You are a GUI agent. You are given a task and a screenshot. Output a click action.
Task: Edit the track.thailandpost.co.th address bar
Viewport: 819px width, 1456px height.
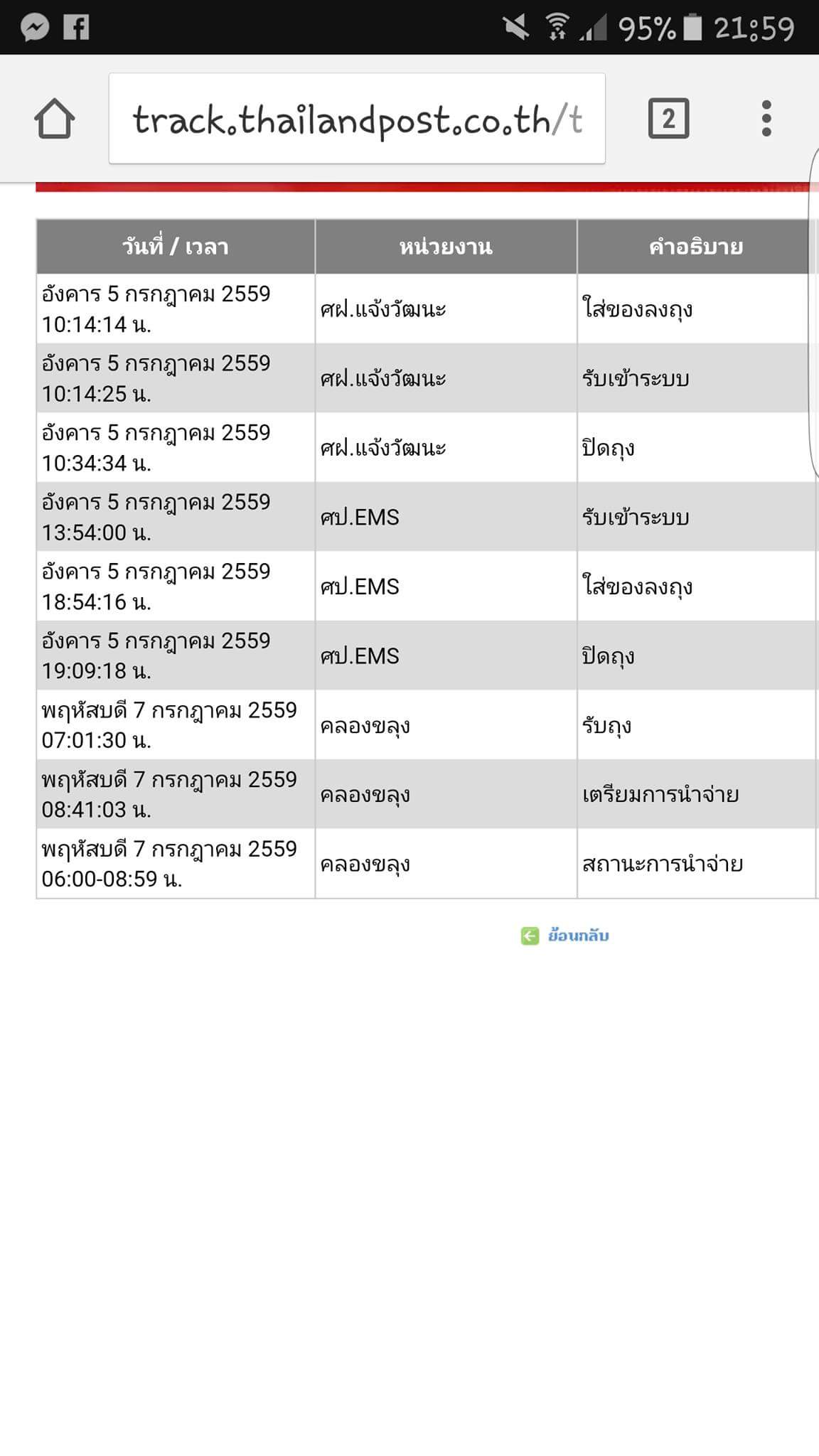[x=357, y=119]
